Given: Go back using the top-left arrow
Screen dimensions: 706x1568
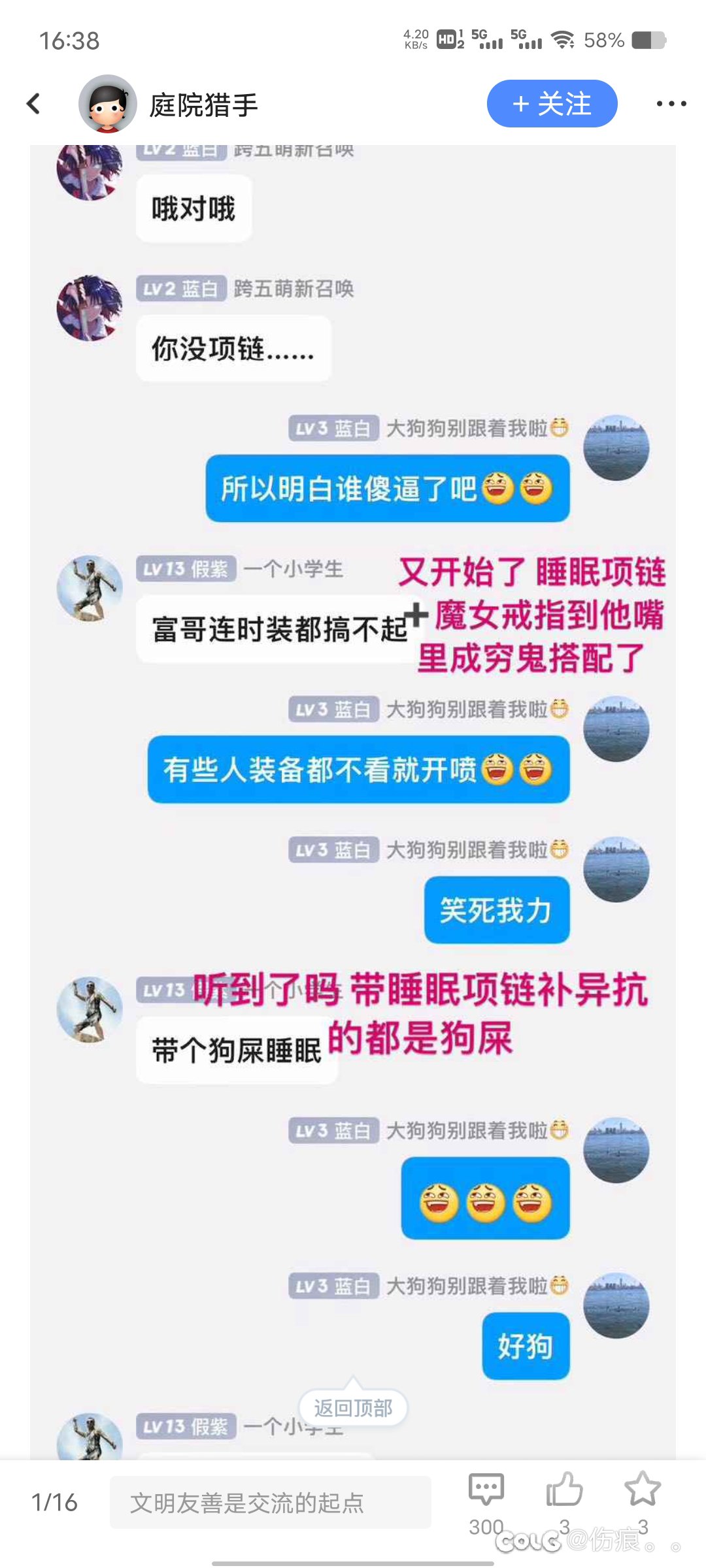Looking at the screenshot, I should point(34,104).
